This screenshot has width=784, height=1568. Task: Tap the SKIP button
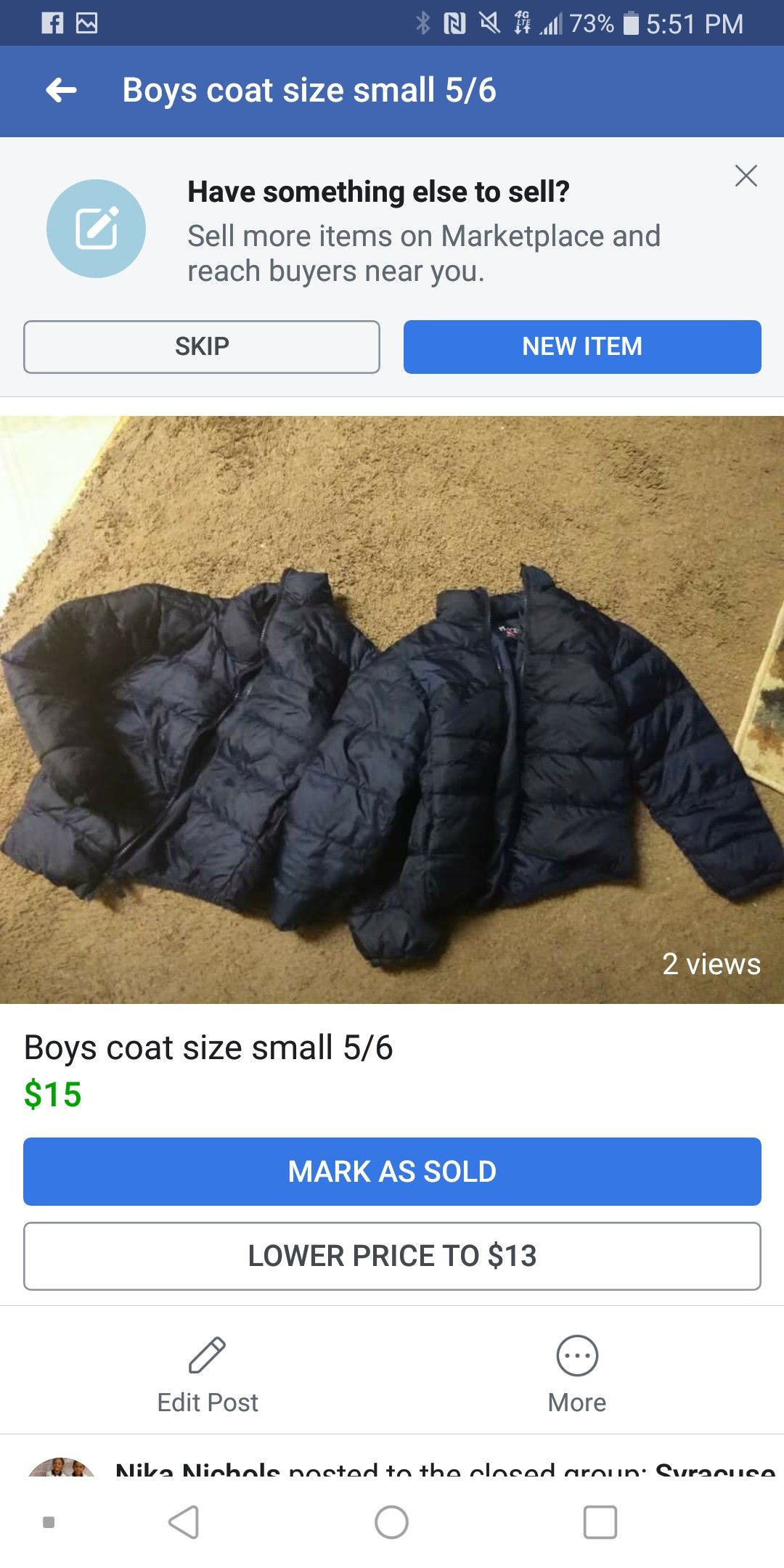coord(201,347)
